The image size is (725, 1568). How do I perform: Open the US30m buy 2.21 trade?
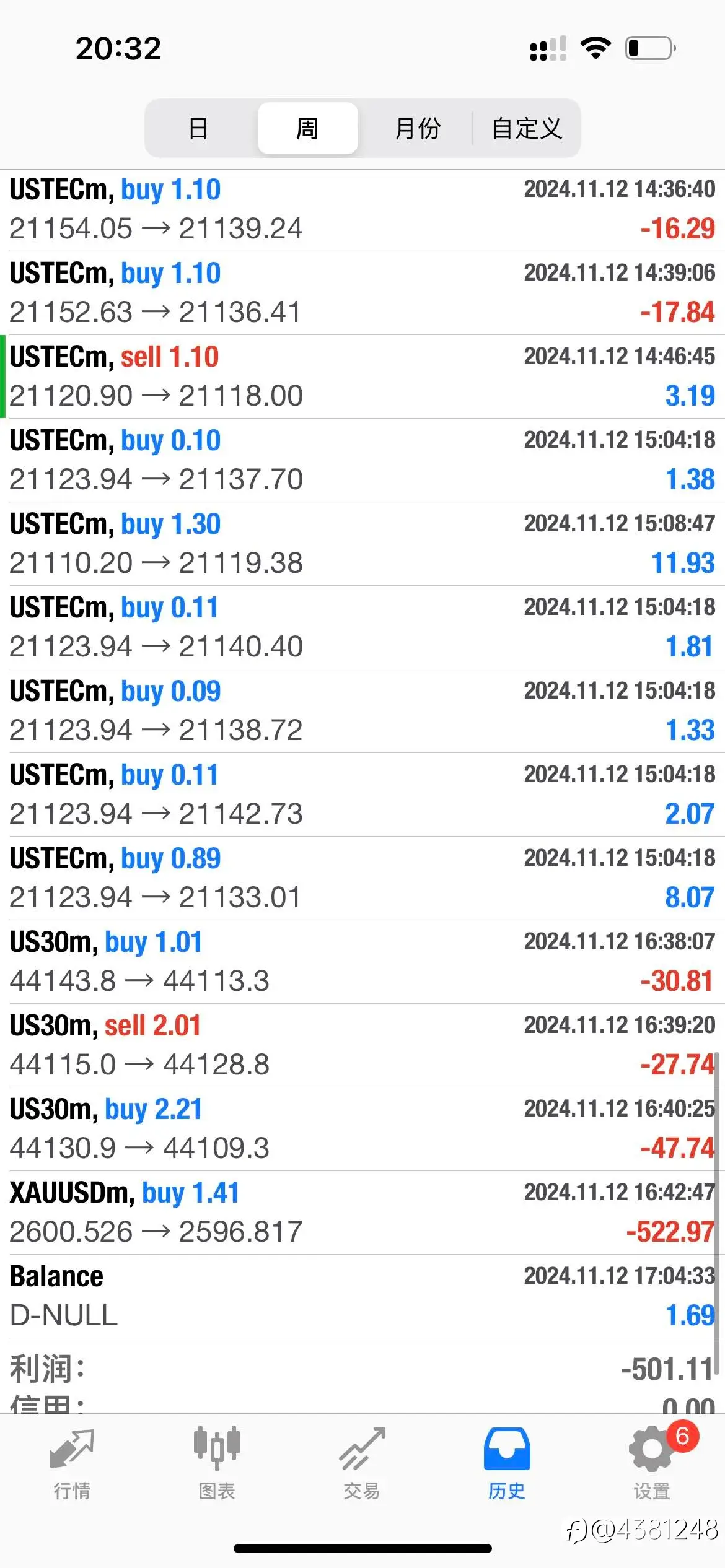362,1129
